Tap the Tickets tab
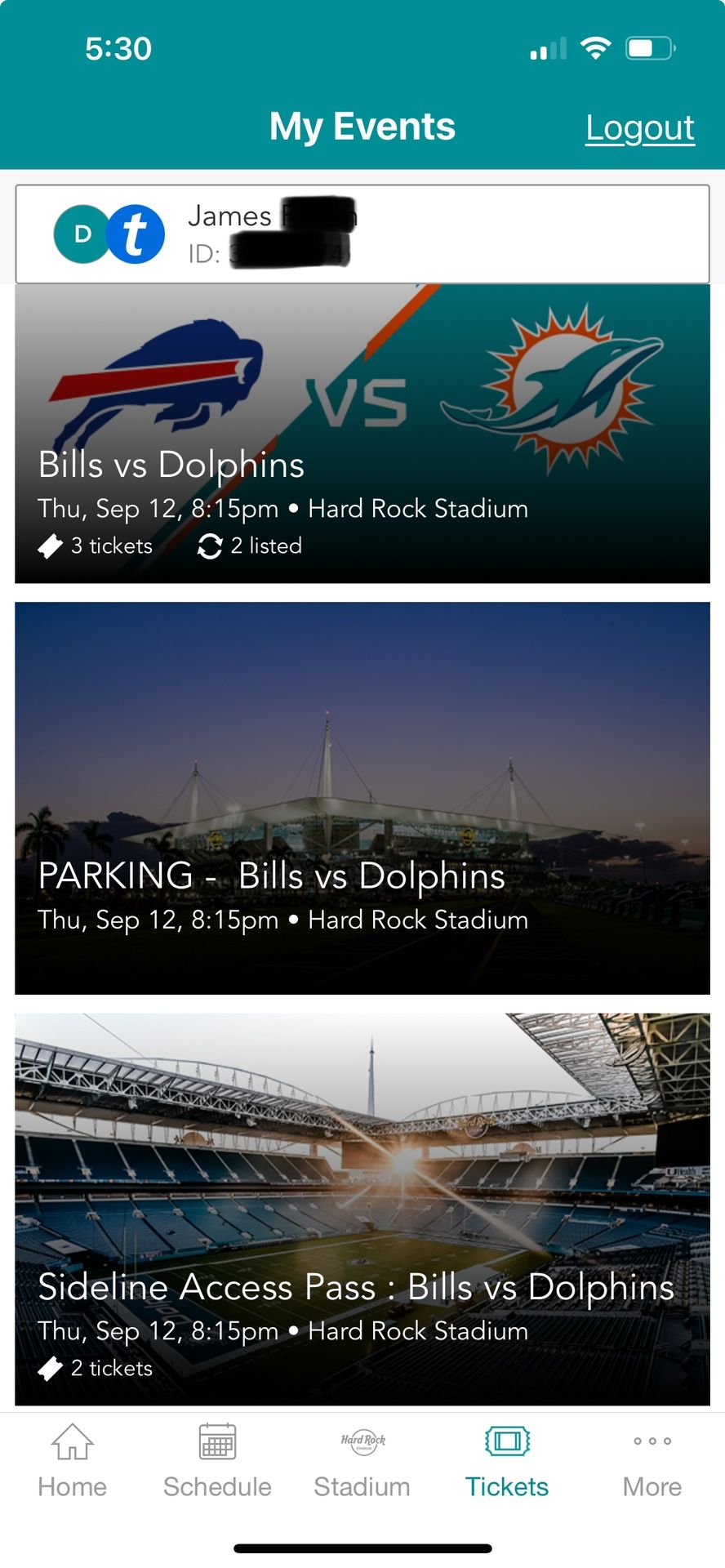This screenshot has height=1568, width=725. pos(507,1462)
